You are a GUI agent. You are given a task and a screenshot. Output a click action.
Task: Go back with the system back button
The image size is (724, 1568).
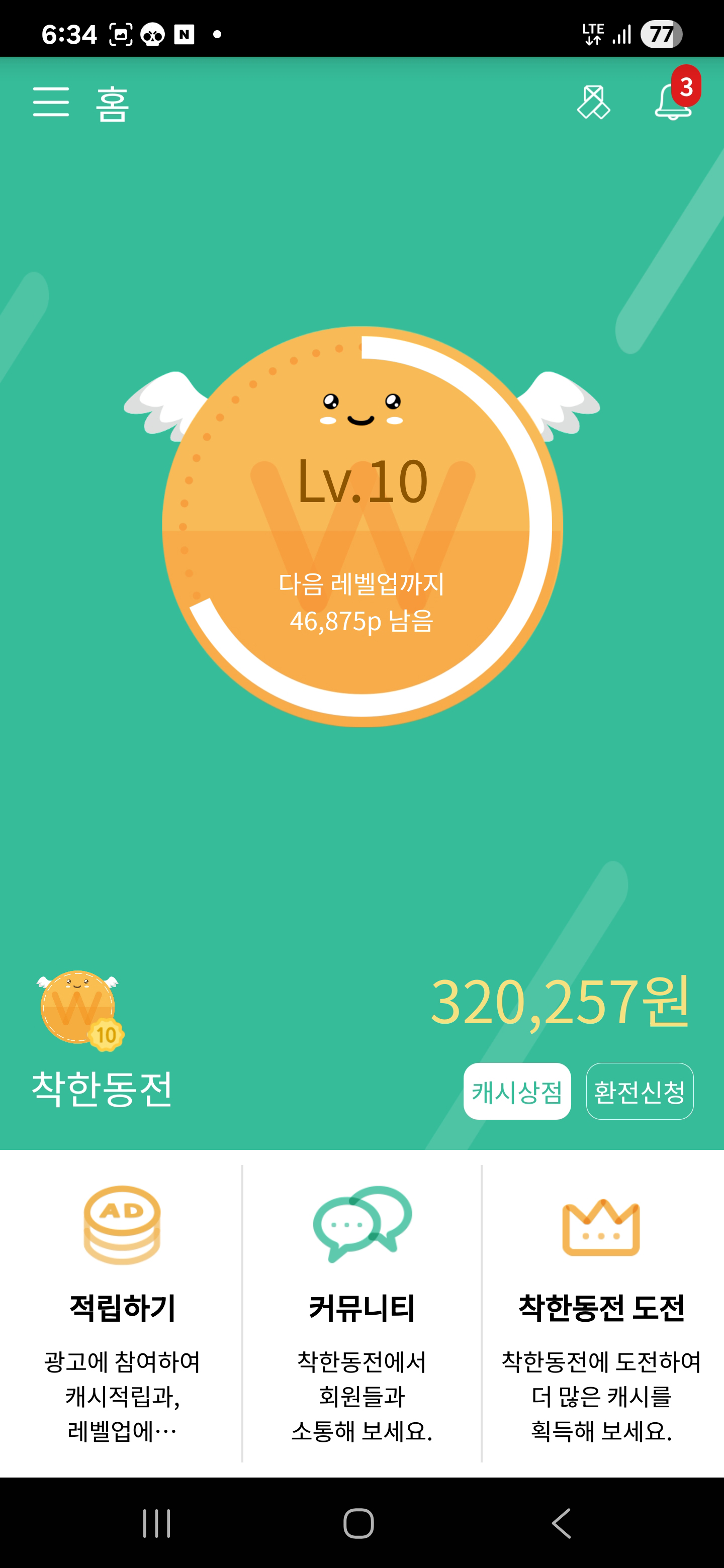pos(562,1523)
